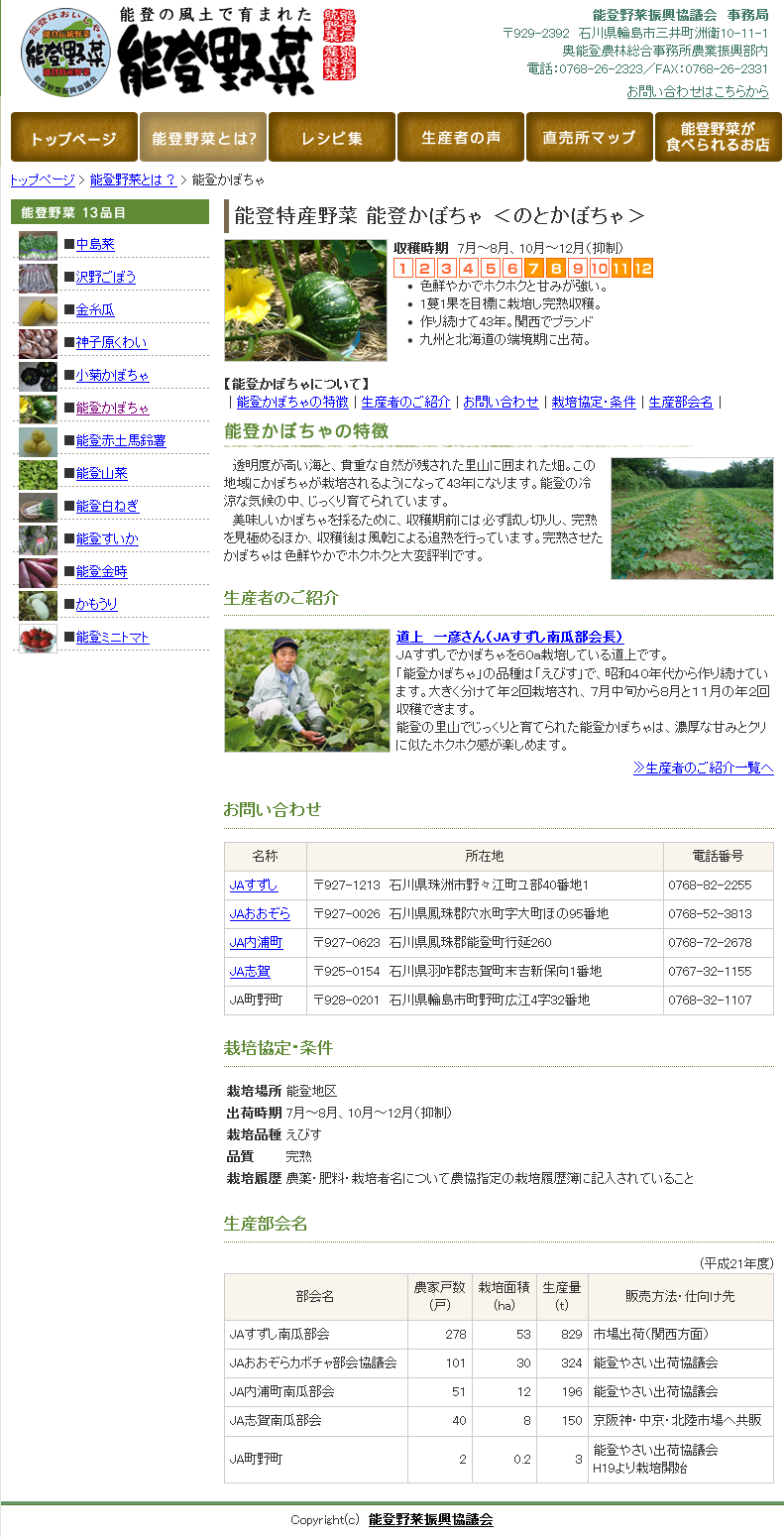This screenshot has width=784, height=1537.
Task: Open 能登ミニトマト sidebar link
Action: pyautogui.click(x=112, y=637)
